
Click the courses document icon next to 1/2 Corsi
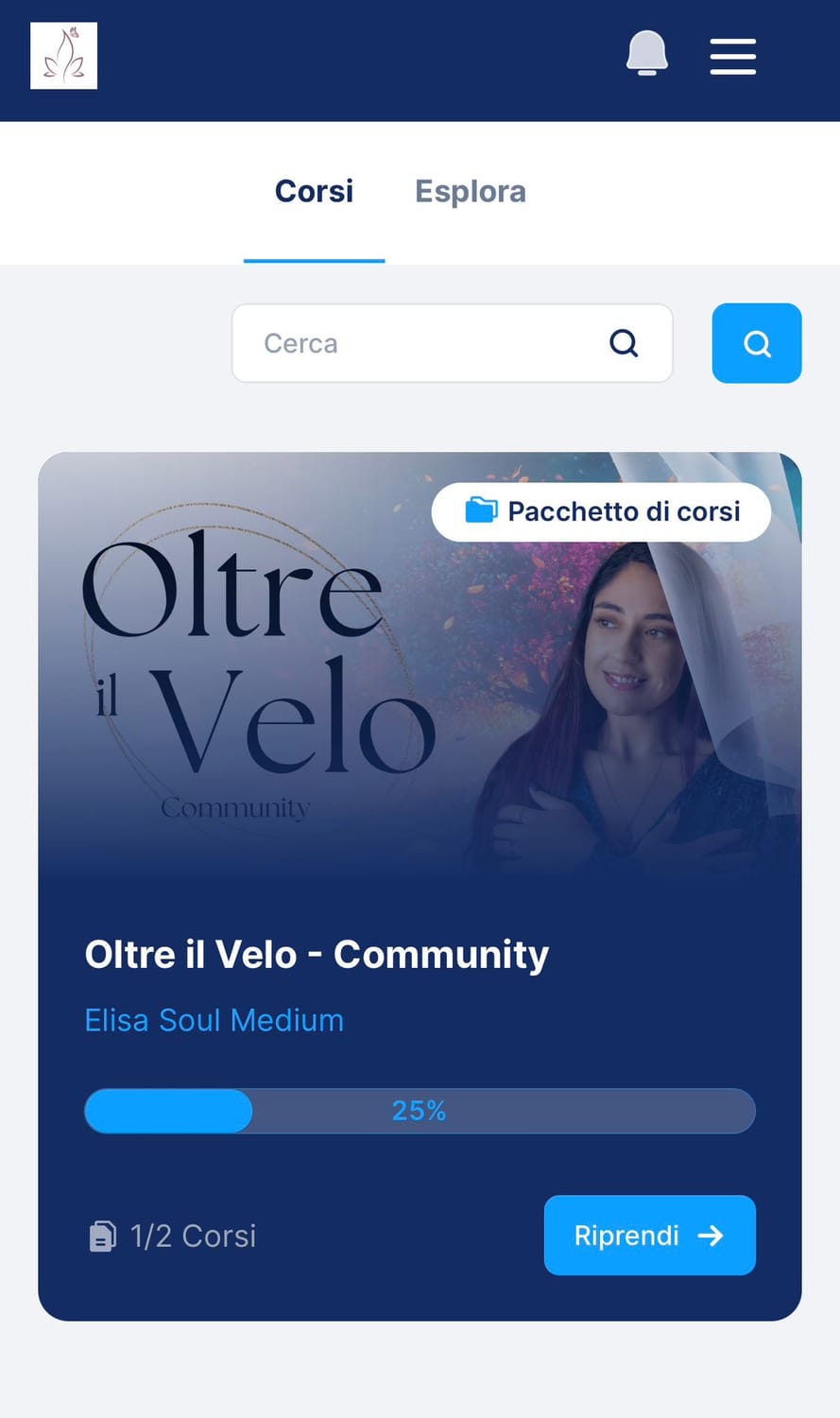pyautogui.click(x=102, y=1236)
